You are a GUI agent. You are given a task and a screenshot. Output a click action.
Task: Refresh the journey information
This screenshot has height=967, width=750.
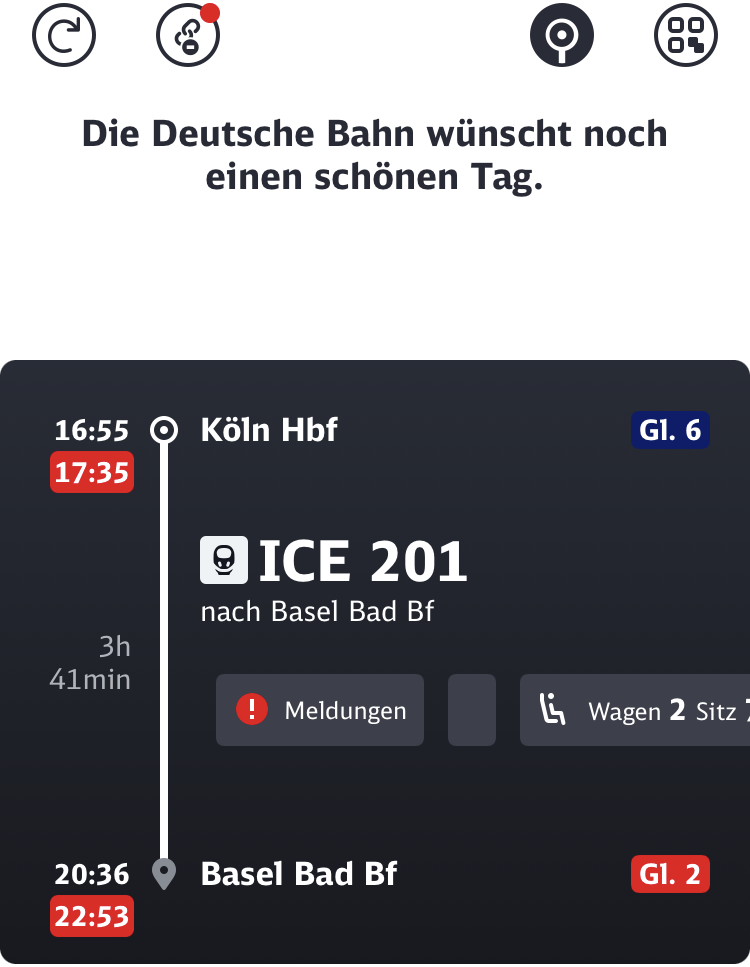tap(64, 35)
